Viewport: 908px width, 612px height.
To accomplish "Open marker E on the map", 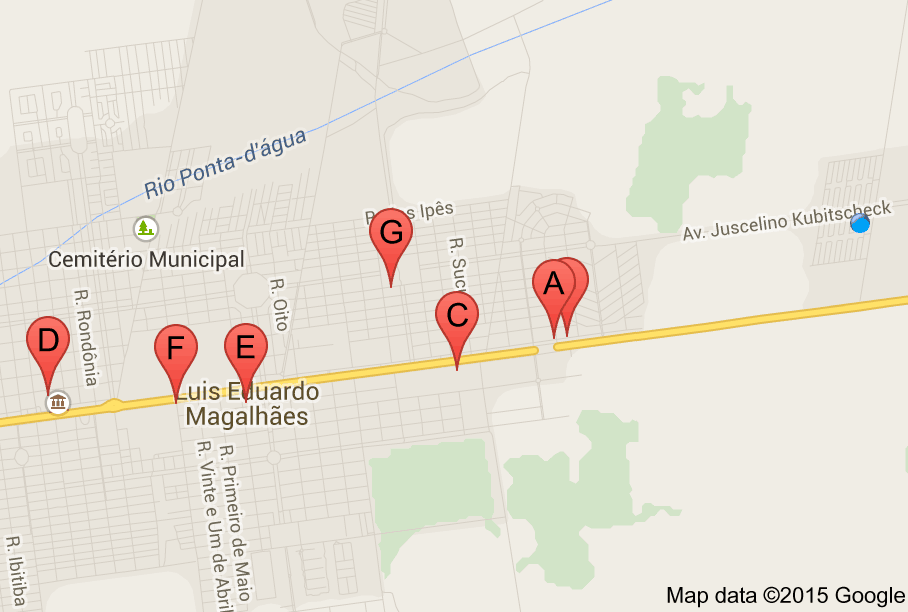I will (246, 347).
